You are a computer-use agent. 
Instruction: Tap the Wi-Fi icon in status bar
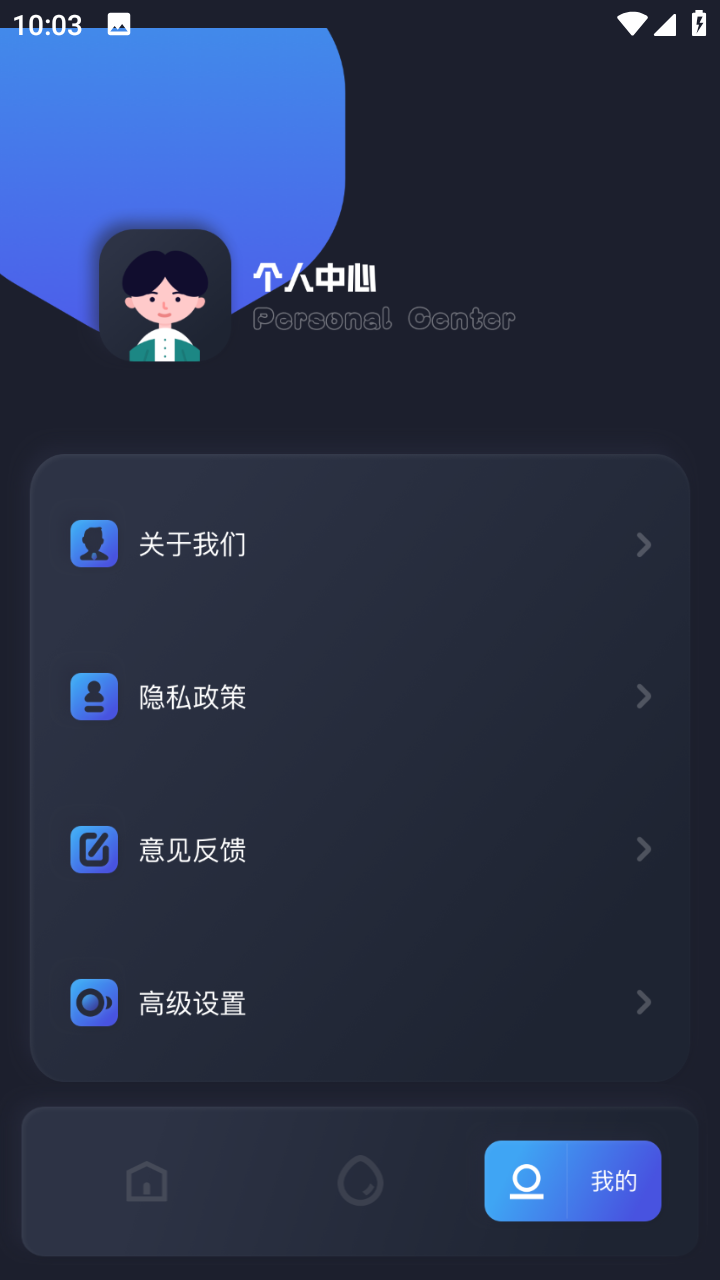630,24
